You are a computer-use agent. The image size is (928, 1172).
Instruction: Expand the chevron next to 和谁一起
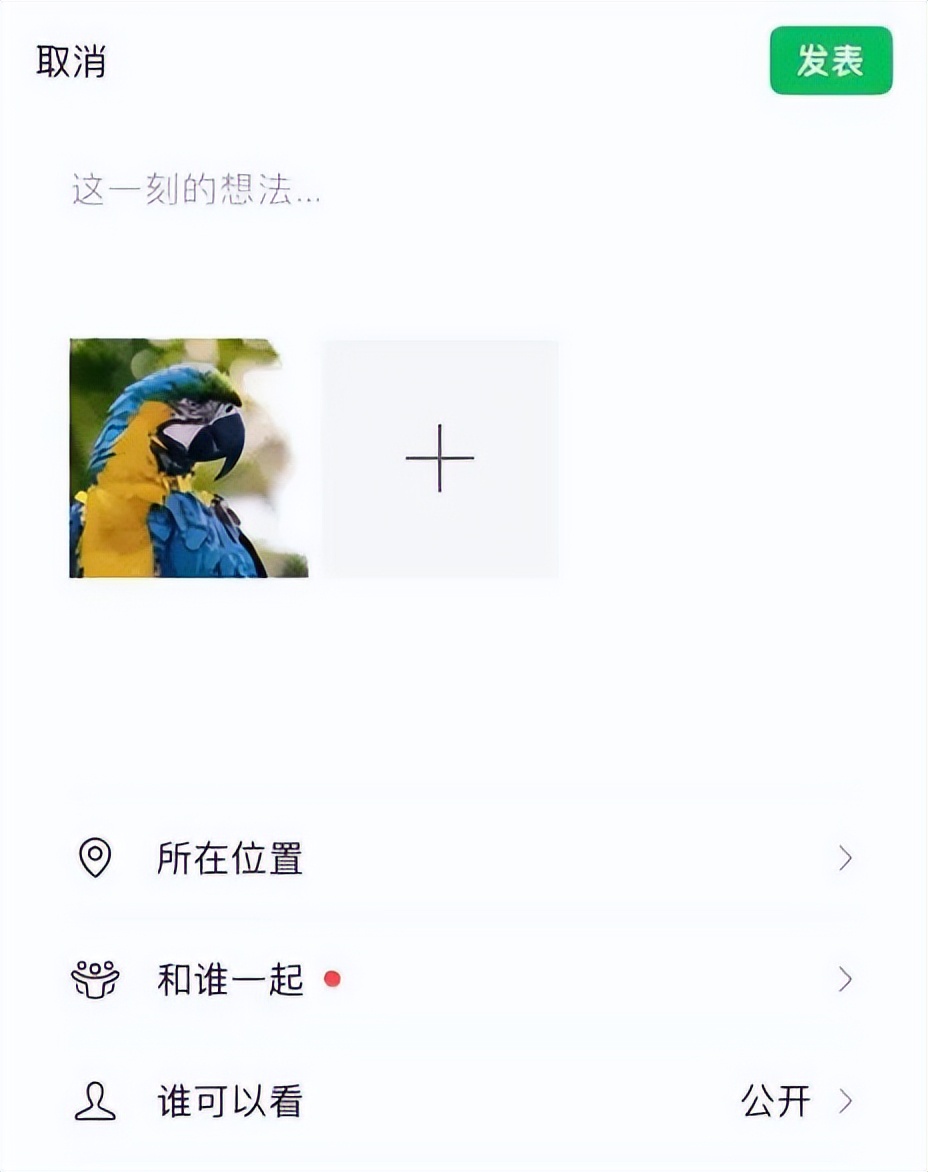(846, 980)
